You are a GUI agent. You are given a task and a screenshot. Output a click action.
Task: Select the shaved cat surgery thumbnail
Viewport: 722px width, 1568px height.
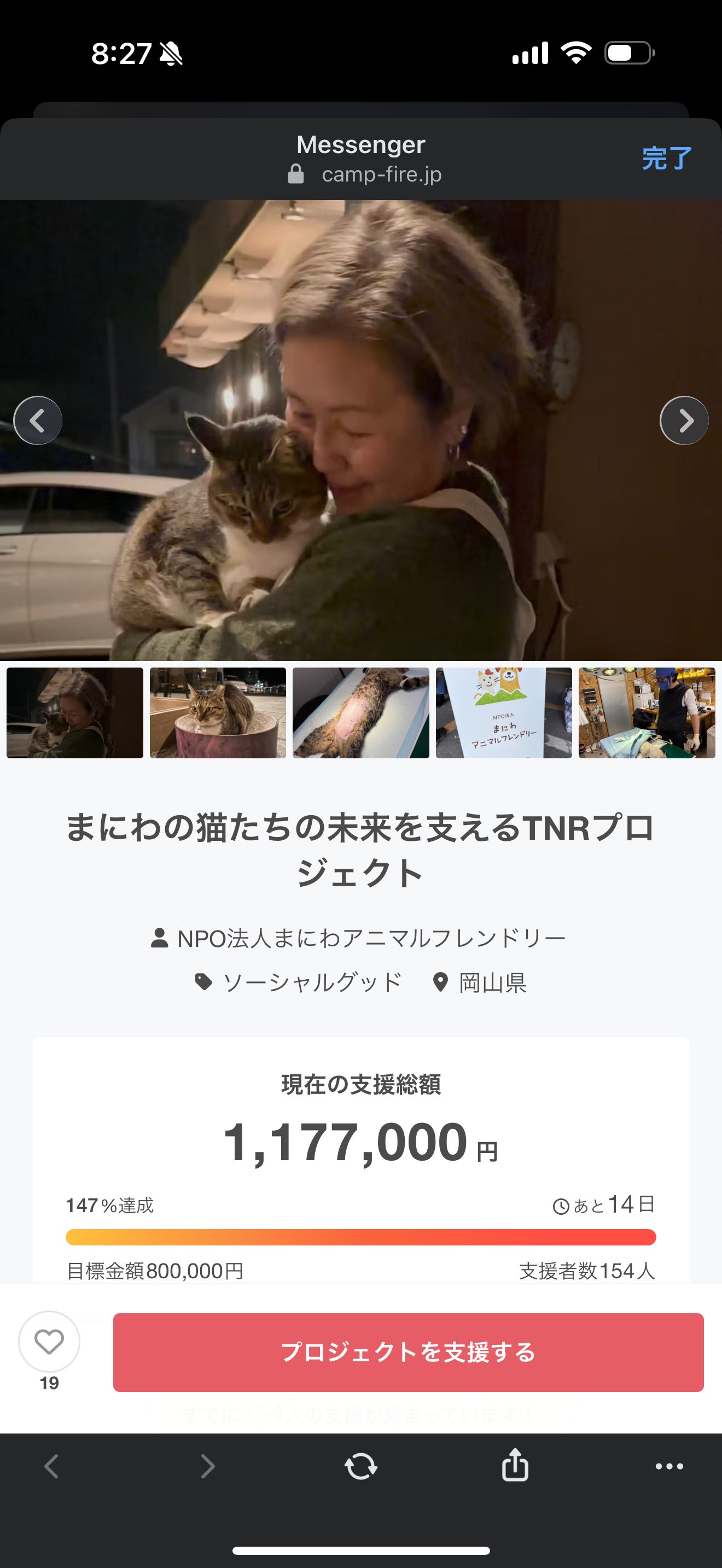tap(361, 713)
